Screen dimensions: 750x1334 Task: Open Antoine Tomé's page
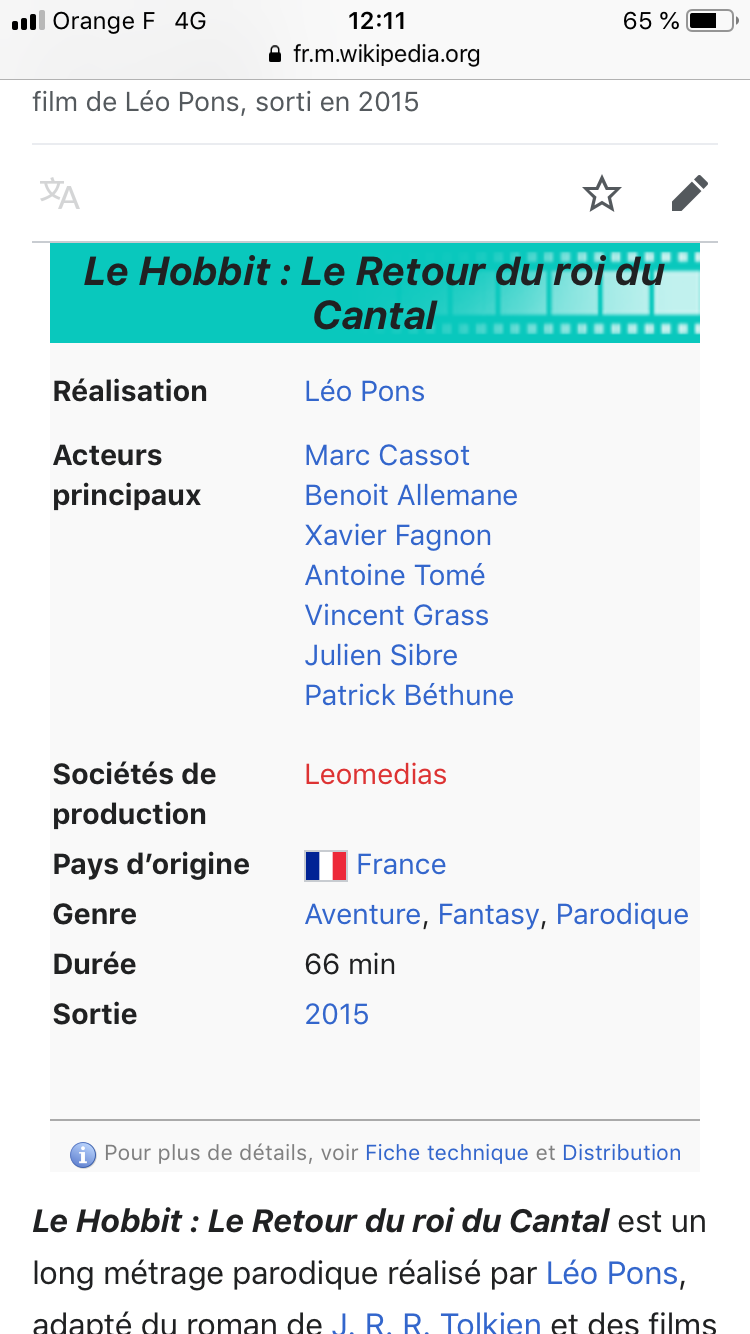pyautogui.click(x=395, y=575)
